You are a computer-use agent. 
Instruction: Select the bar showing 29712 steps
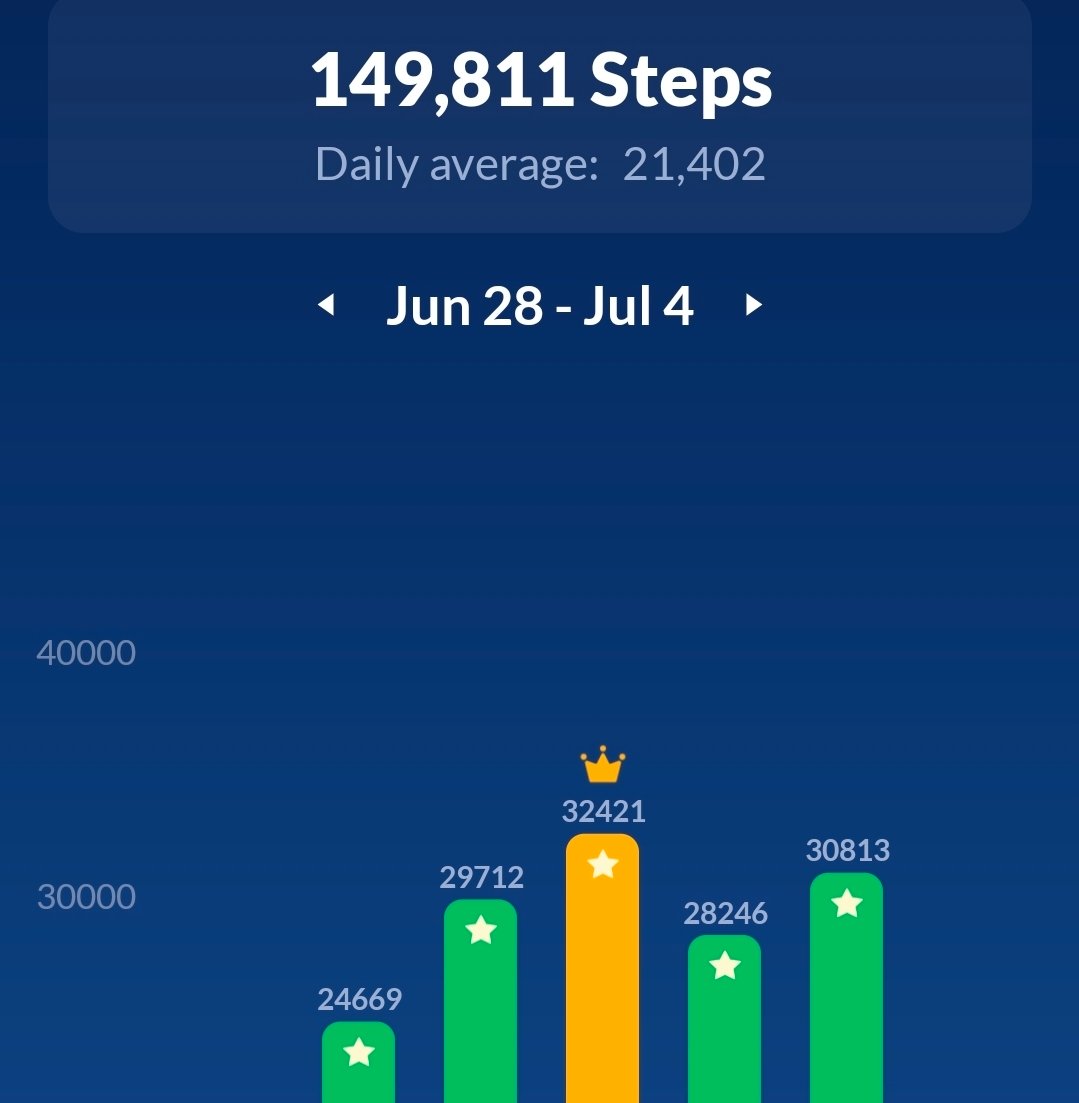click(x=480, y=1001)
